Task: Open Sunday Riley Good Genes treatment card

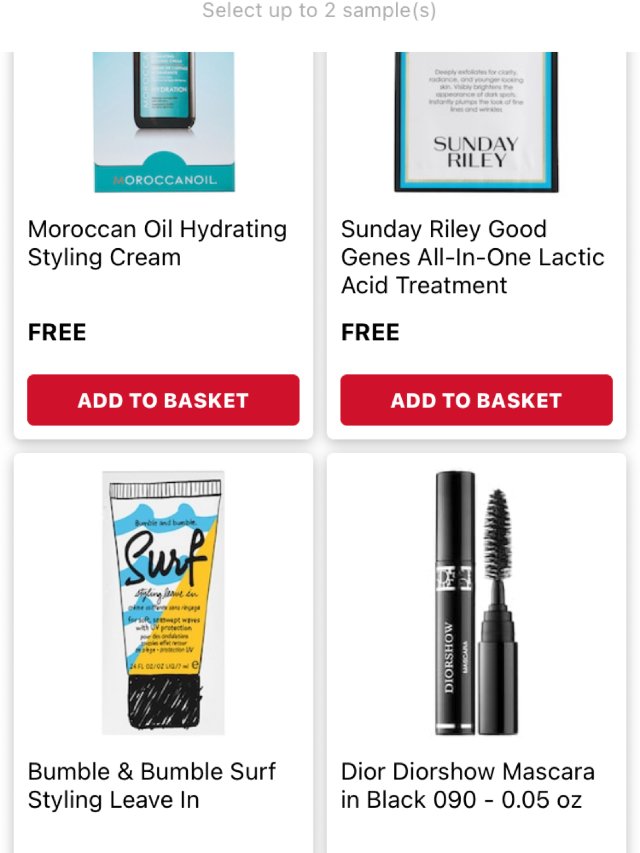Action: pos(472,257)
